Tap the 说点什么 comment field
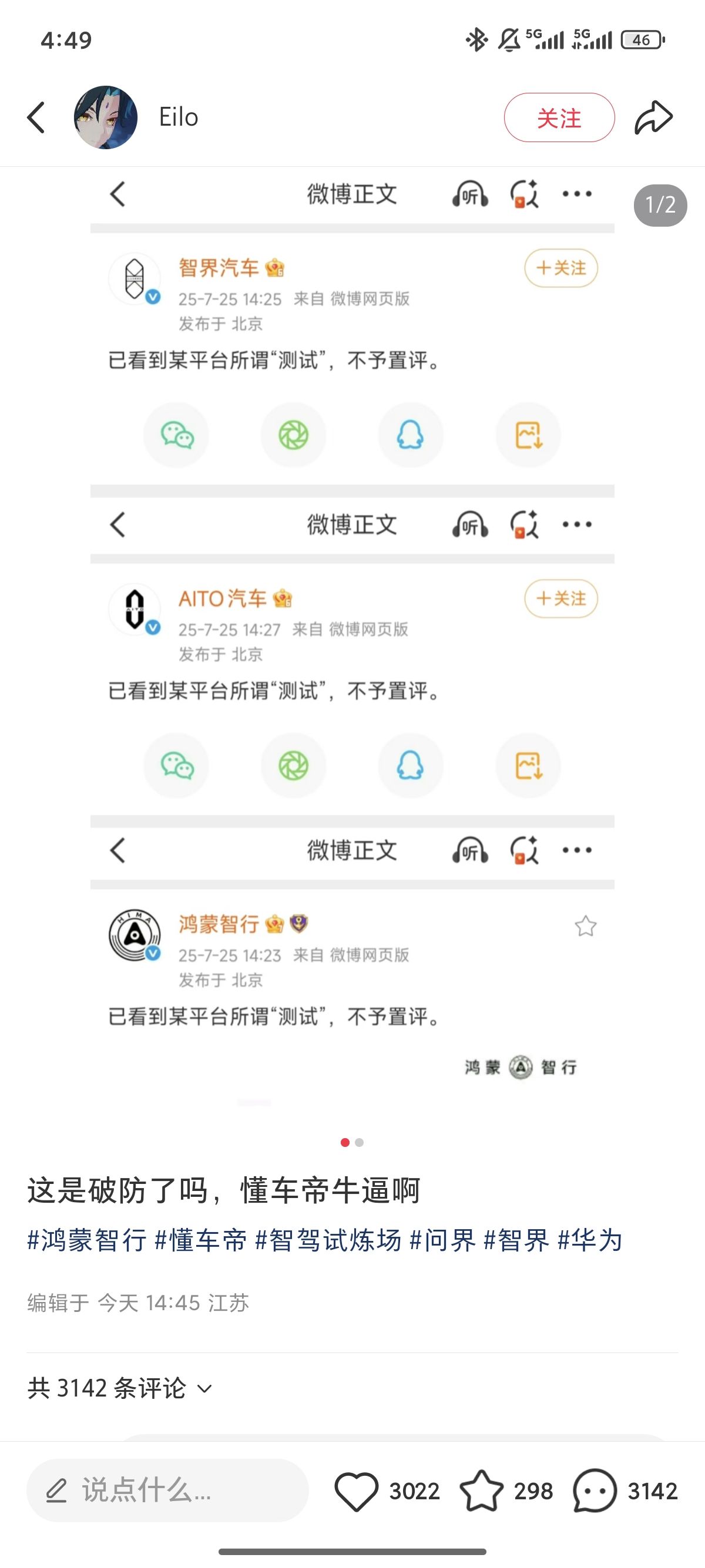 tap(167, 1490)
